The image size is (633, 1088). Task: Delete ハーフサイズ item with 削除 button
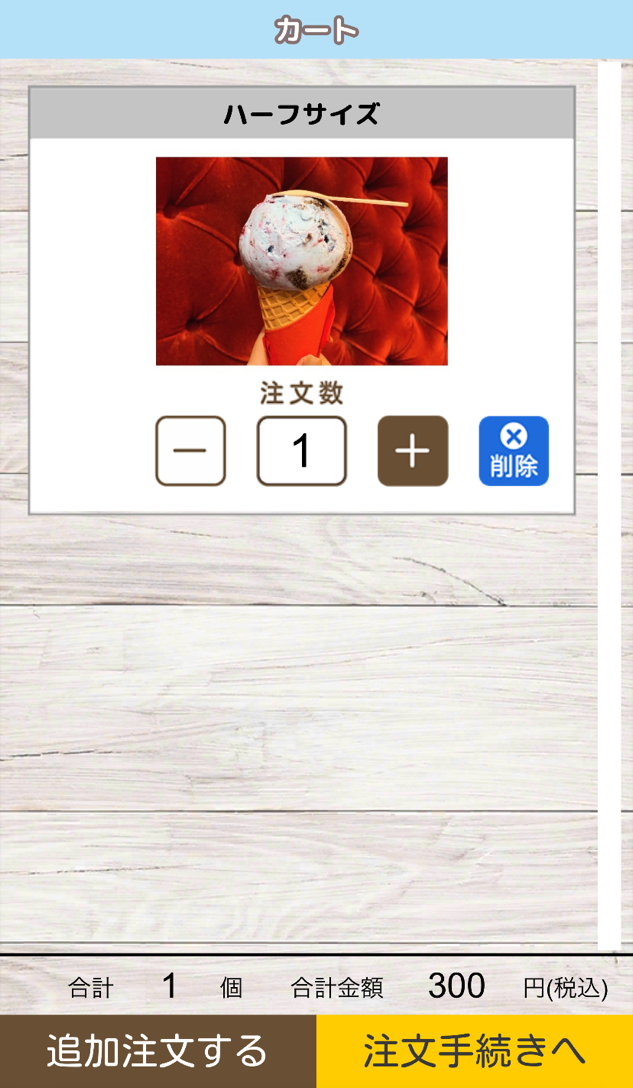[x=513, y=451]
